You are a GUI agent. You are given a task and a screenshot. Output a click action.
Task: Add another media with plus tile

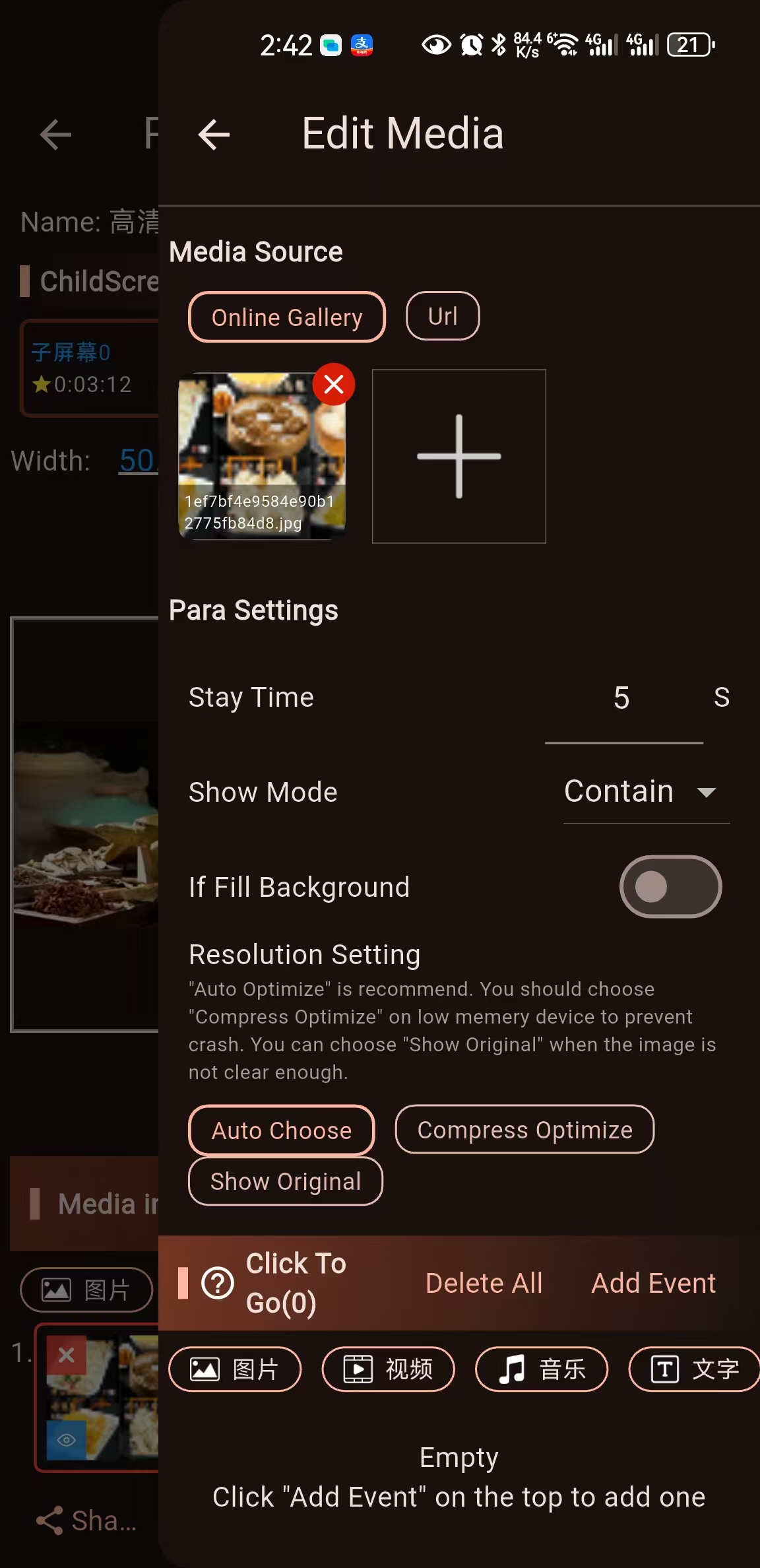pyautogui.click(x=459, y=457)
